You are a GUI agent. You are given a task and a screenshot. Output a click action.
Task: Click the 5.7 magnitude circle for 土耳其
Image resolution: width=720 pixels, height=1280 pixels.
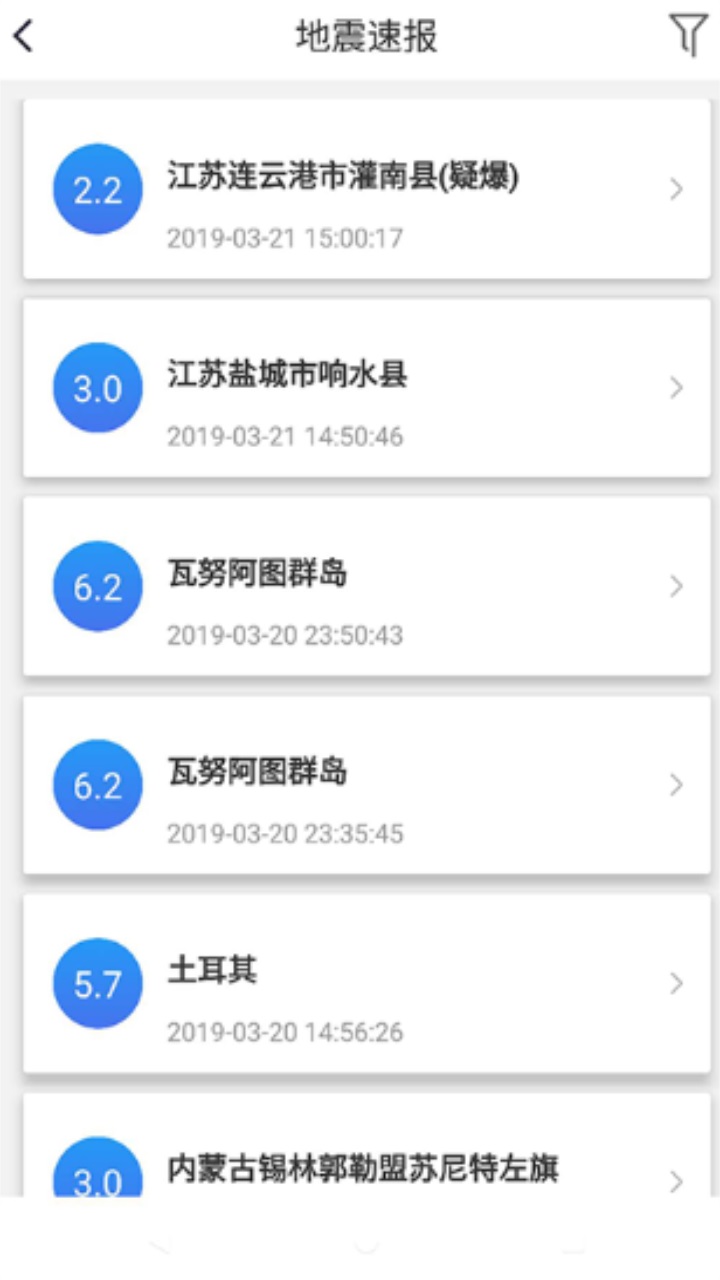click(x=96, y=983)
